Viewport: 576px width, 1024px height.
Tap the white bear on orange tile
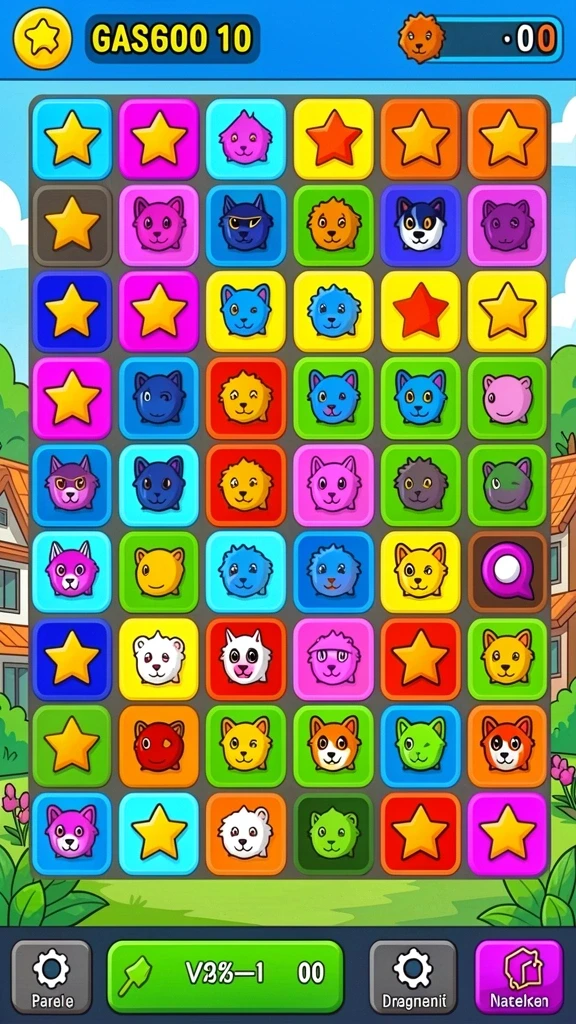(246, 833)
